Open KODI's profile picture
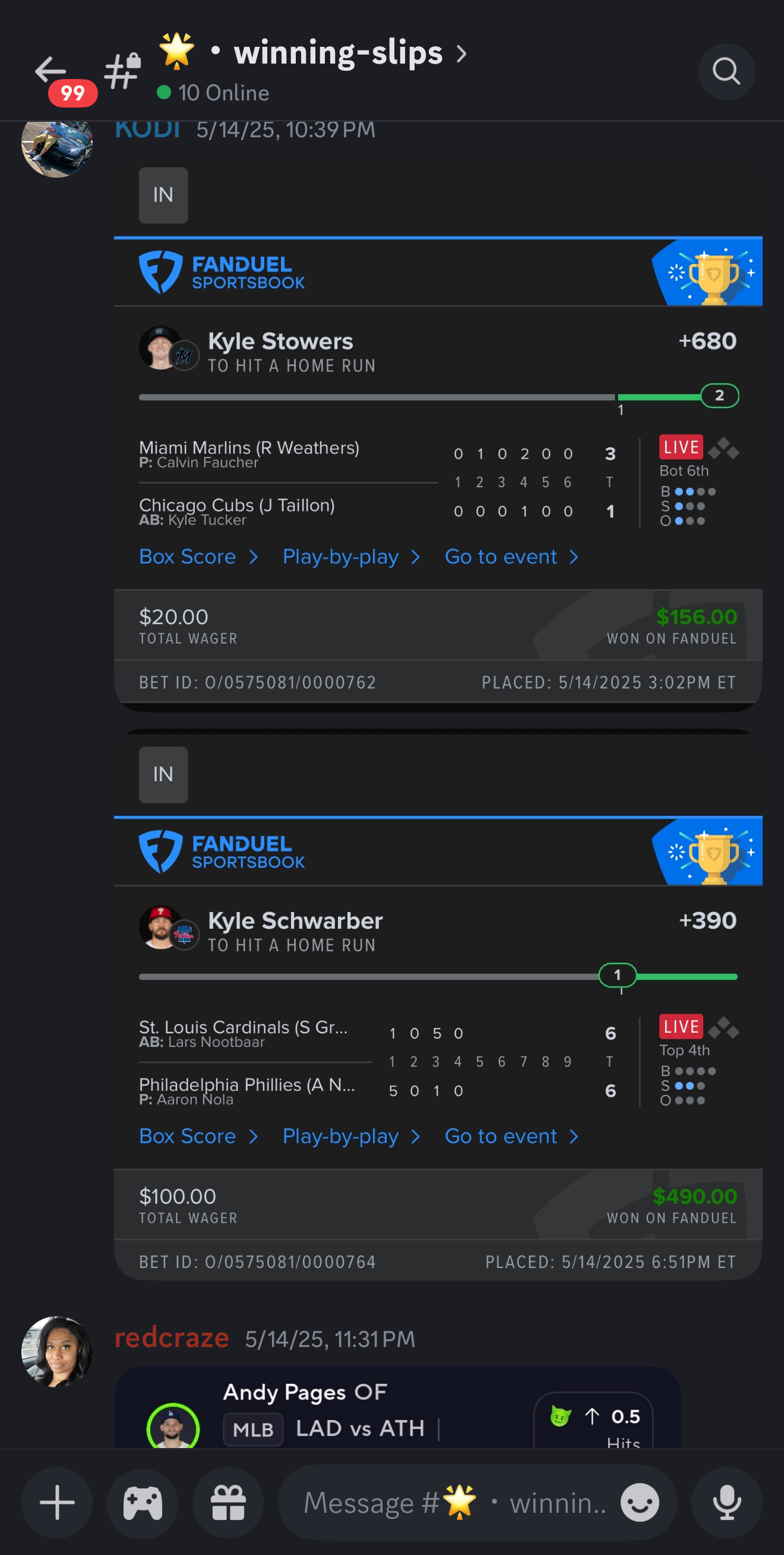Viewport: 784px width, 1555px height. coord(57,147)
